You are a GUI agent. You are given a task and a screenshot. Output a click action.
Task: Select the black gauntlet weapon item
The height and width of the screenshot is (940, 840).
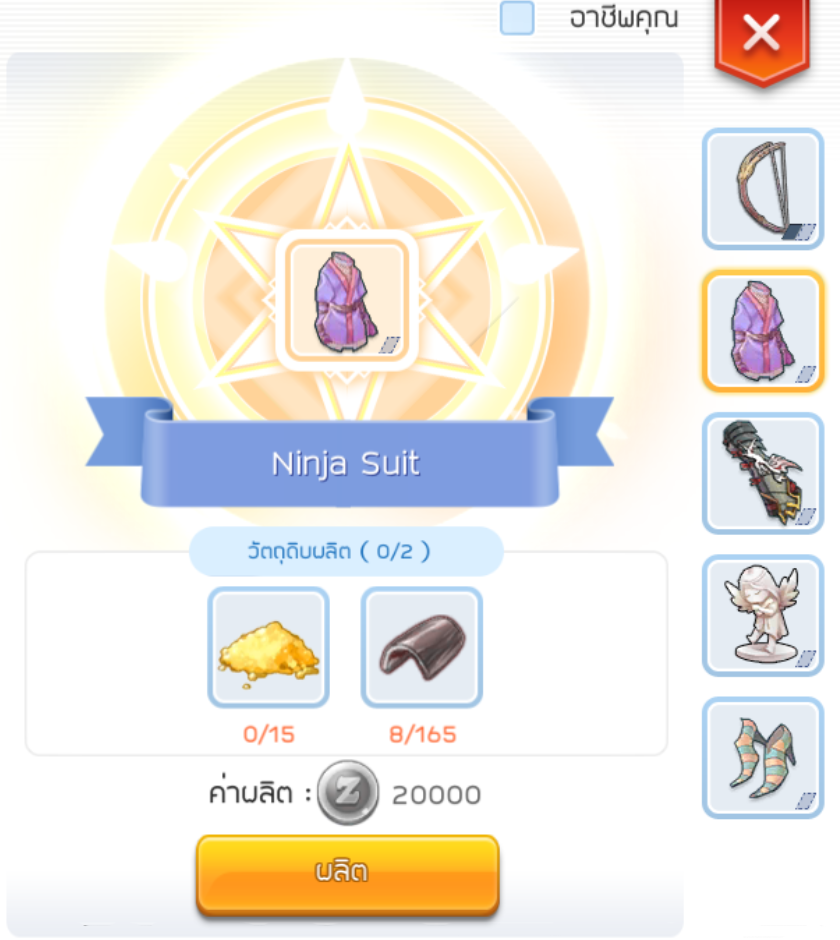(x=763, y=473)
